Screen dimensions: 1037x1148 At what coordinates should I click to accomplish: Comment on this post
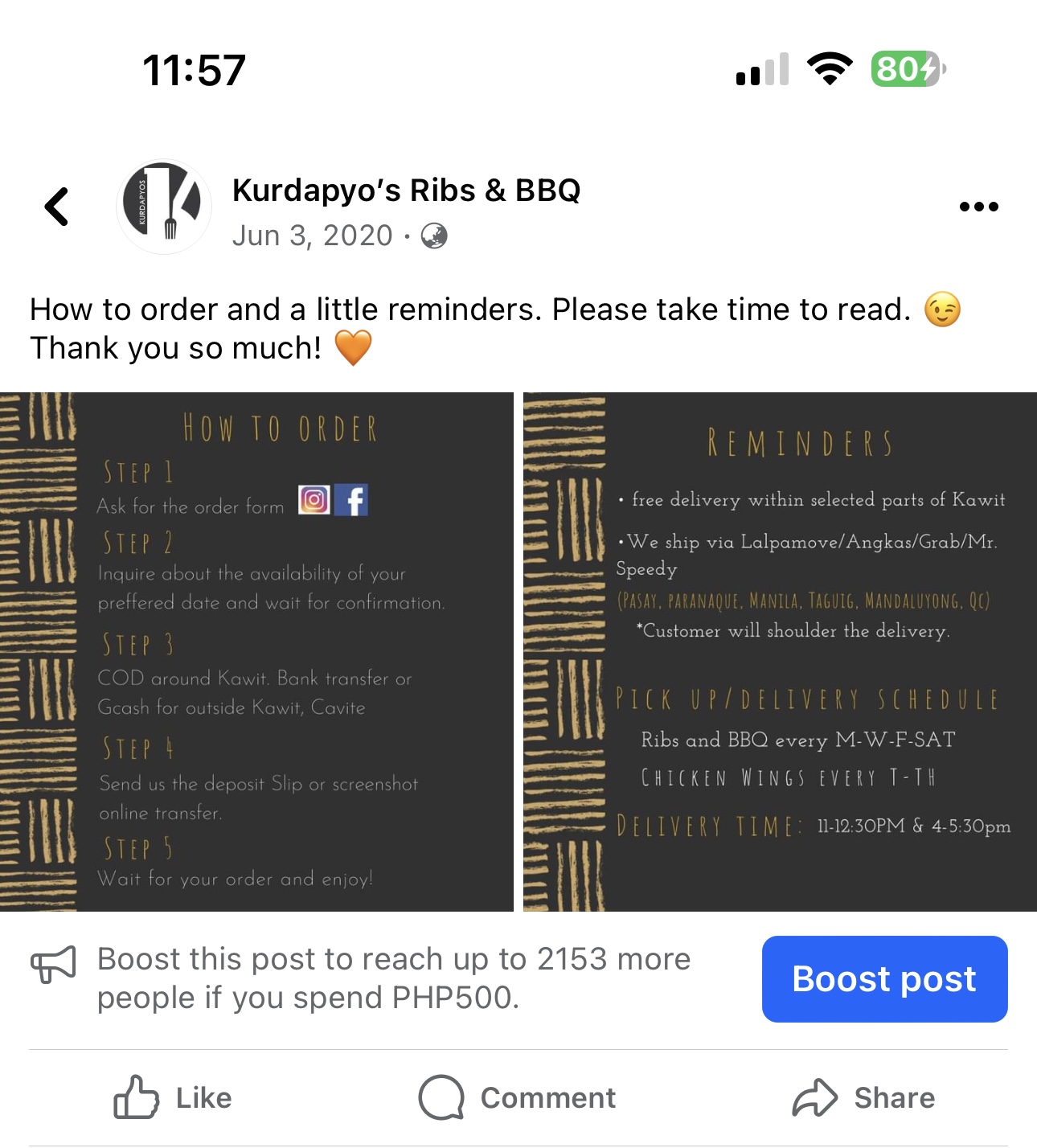click(518, 1097)
